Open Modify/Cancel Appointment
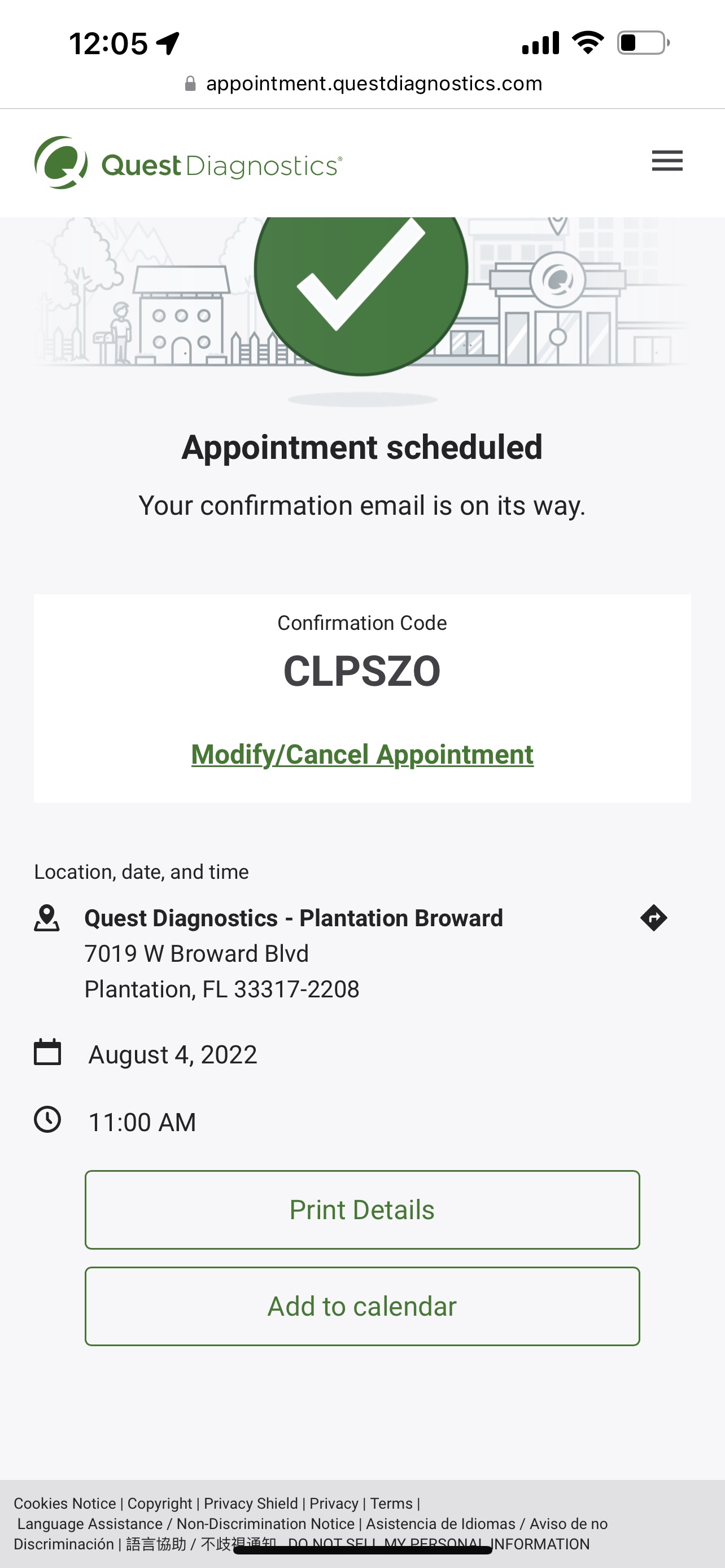Screen dimensions: 725x1568 [362, 754]
